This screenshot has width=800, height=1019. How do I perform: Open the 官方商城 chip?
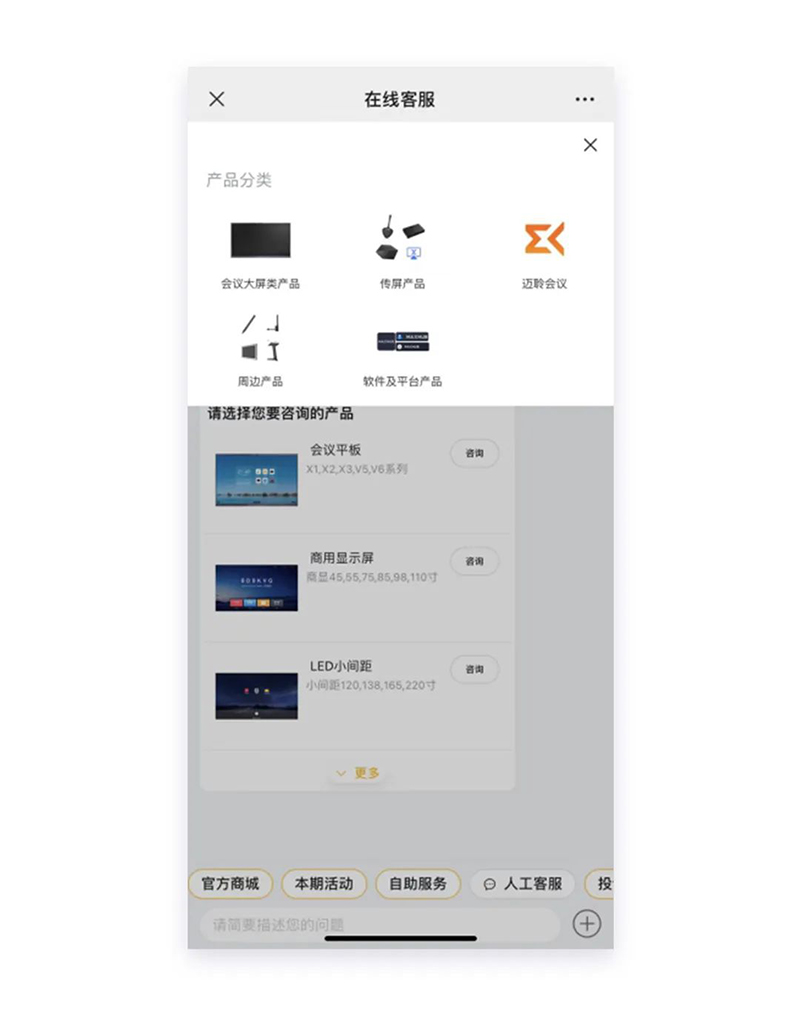[x=230, y=884]
